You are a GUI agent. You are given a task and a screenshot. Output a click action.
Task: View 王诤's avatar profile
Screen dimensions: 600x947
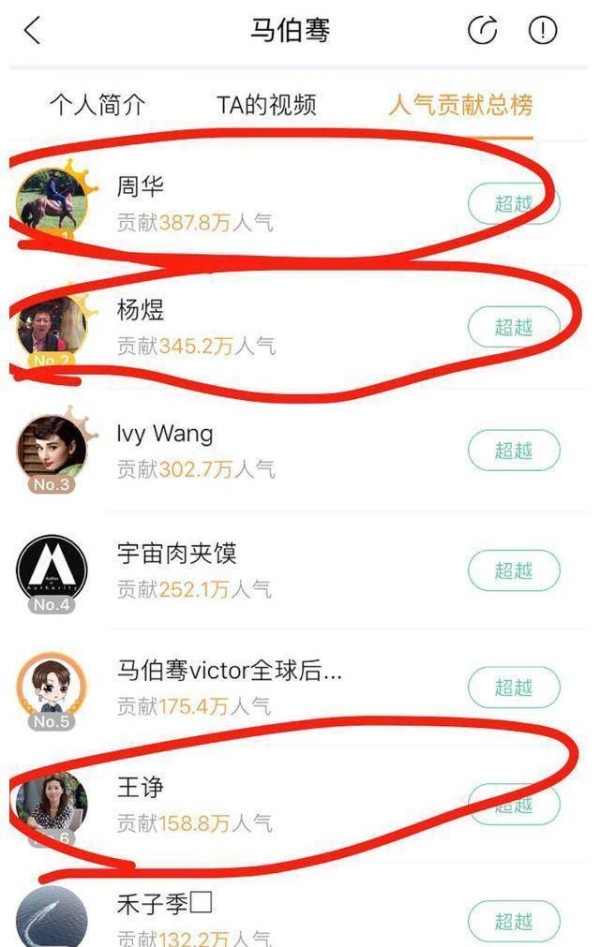point(52,803)
